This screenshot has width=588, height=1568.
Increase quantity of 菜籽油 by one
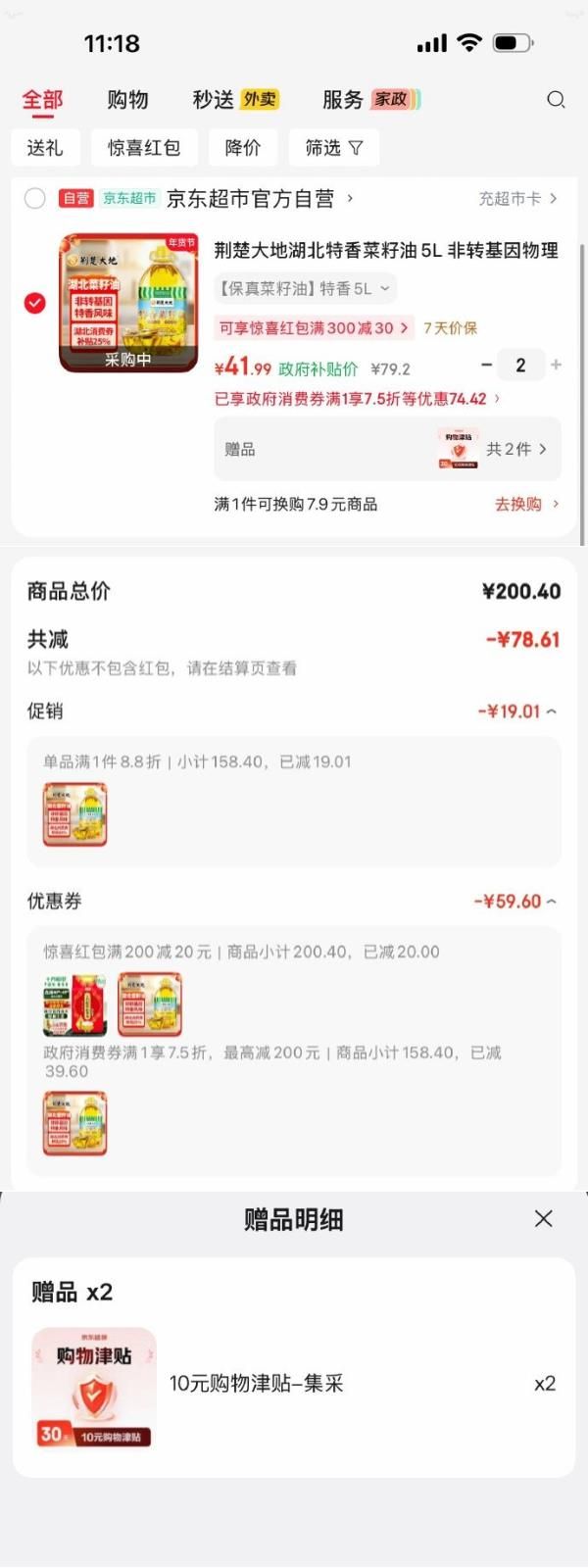[557, 365]
